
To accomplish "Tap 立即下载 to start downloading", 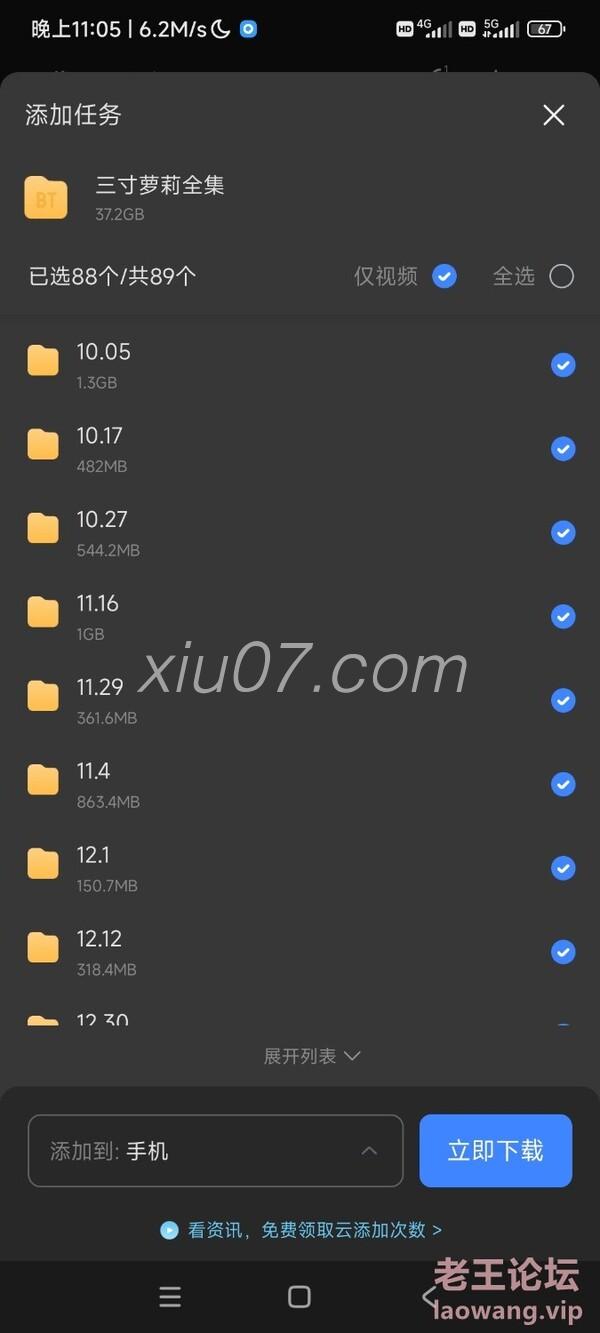I will click(x=496, y=1151).
